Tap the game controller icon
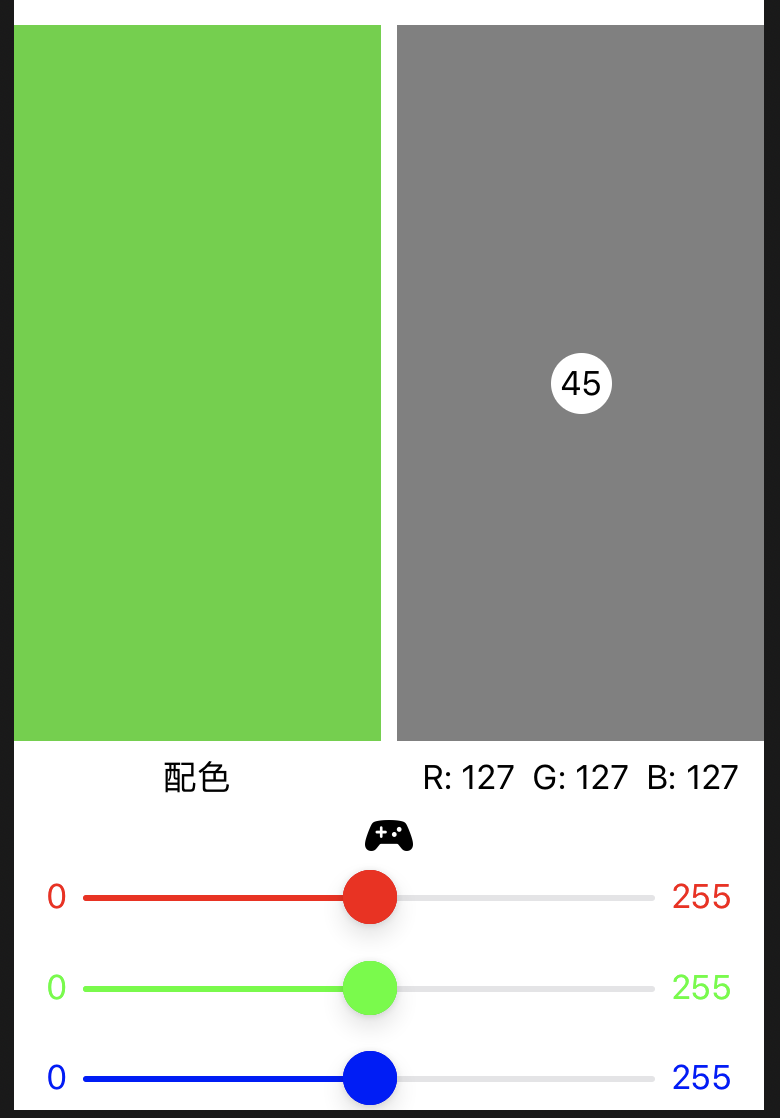This screenshot has height=1118, width=780. tap(389, 835)
